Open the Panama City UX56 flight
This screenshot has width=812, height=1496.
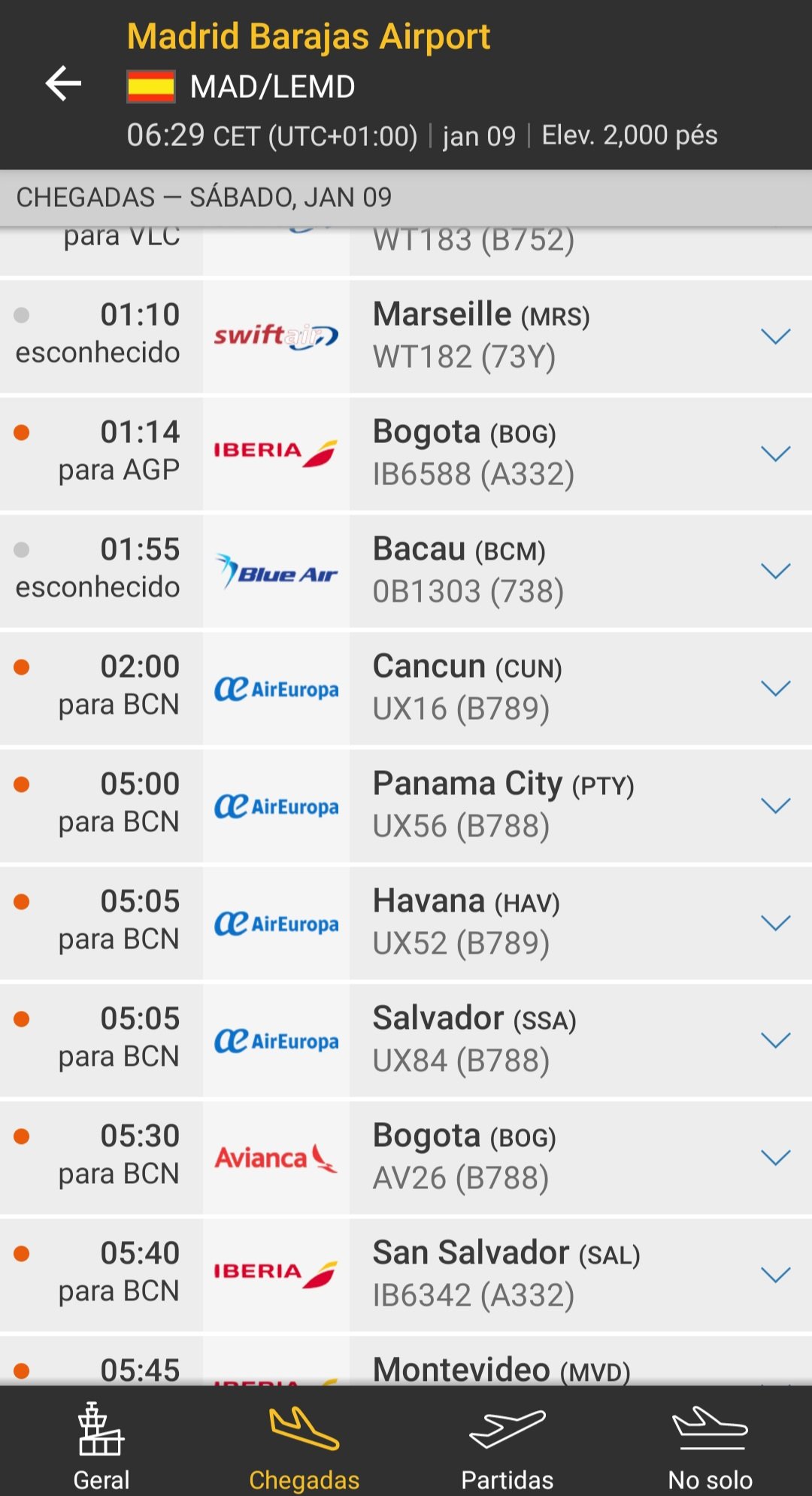(406, 806)
